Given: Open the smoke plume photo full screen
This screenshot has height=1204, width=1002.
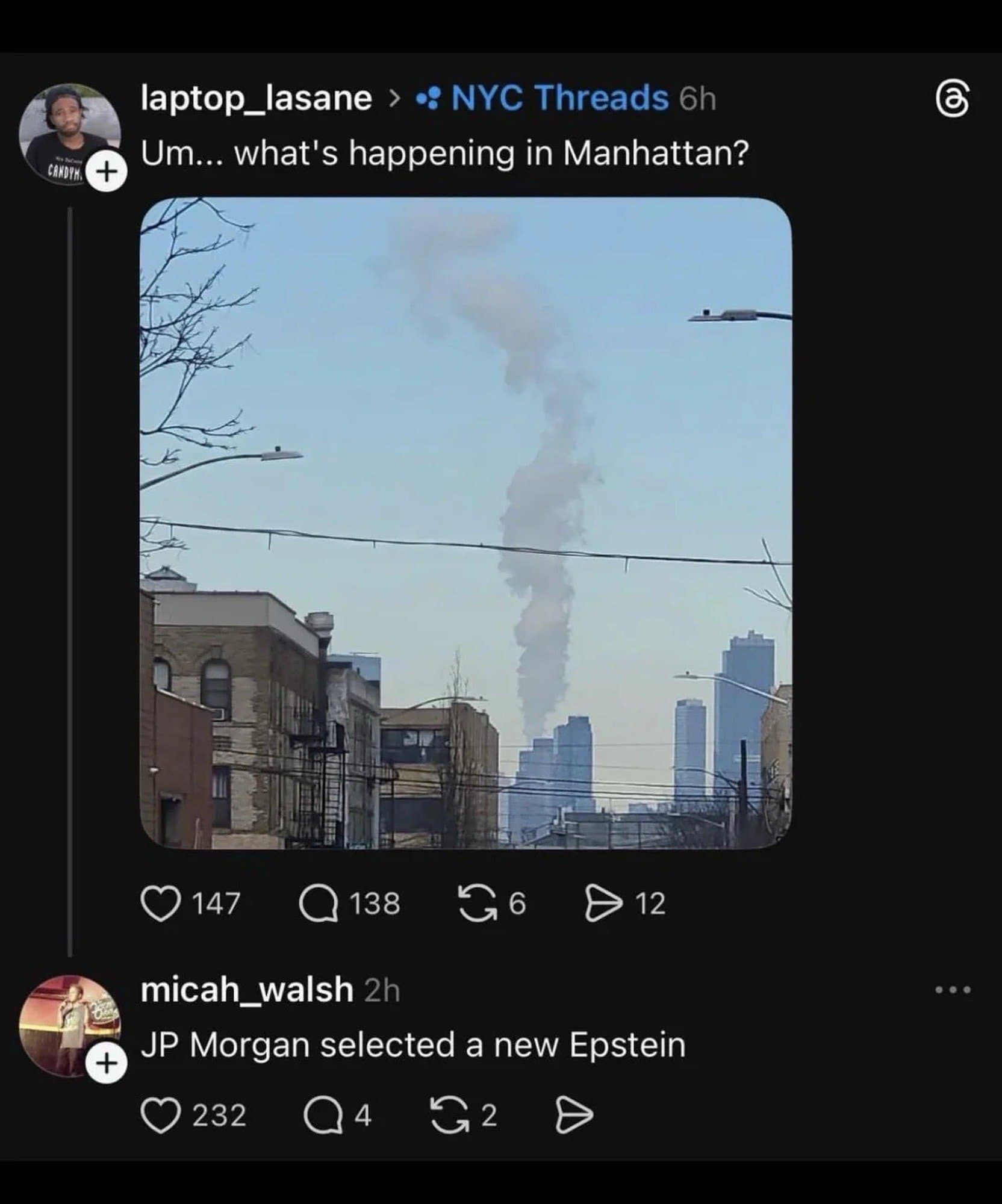Looking at the screenshot, I should (x=465, y=523).
